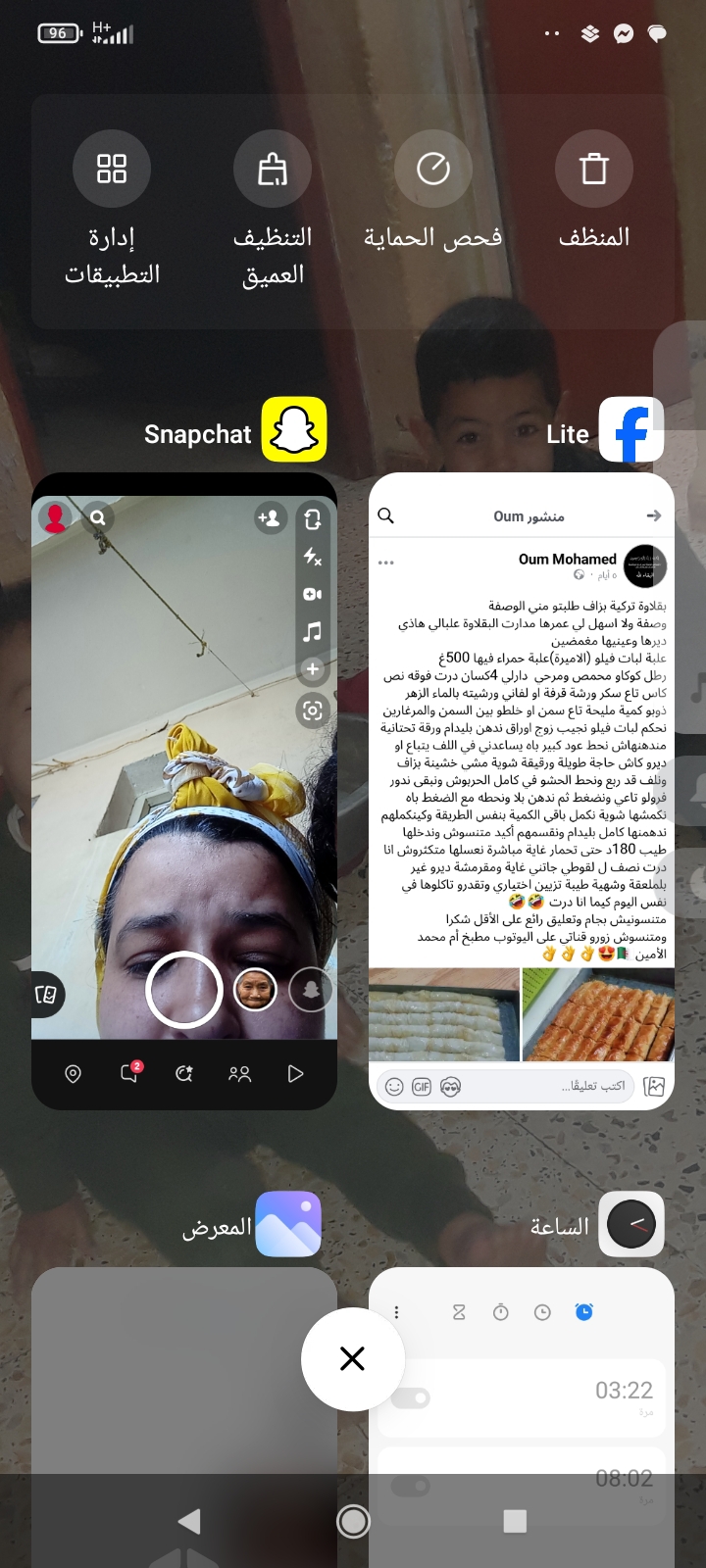Start deep cleaning (التنظيف العميق)
The width and height of the screenshot is (706, 1568).
pos(272,170)
